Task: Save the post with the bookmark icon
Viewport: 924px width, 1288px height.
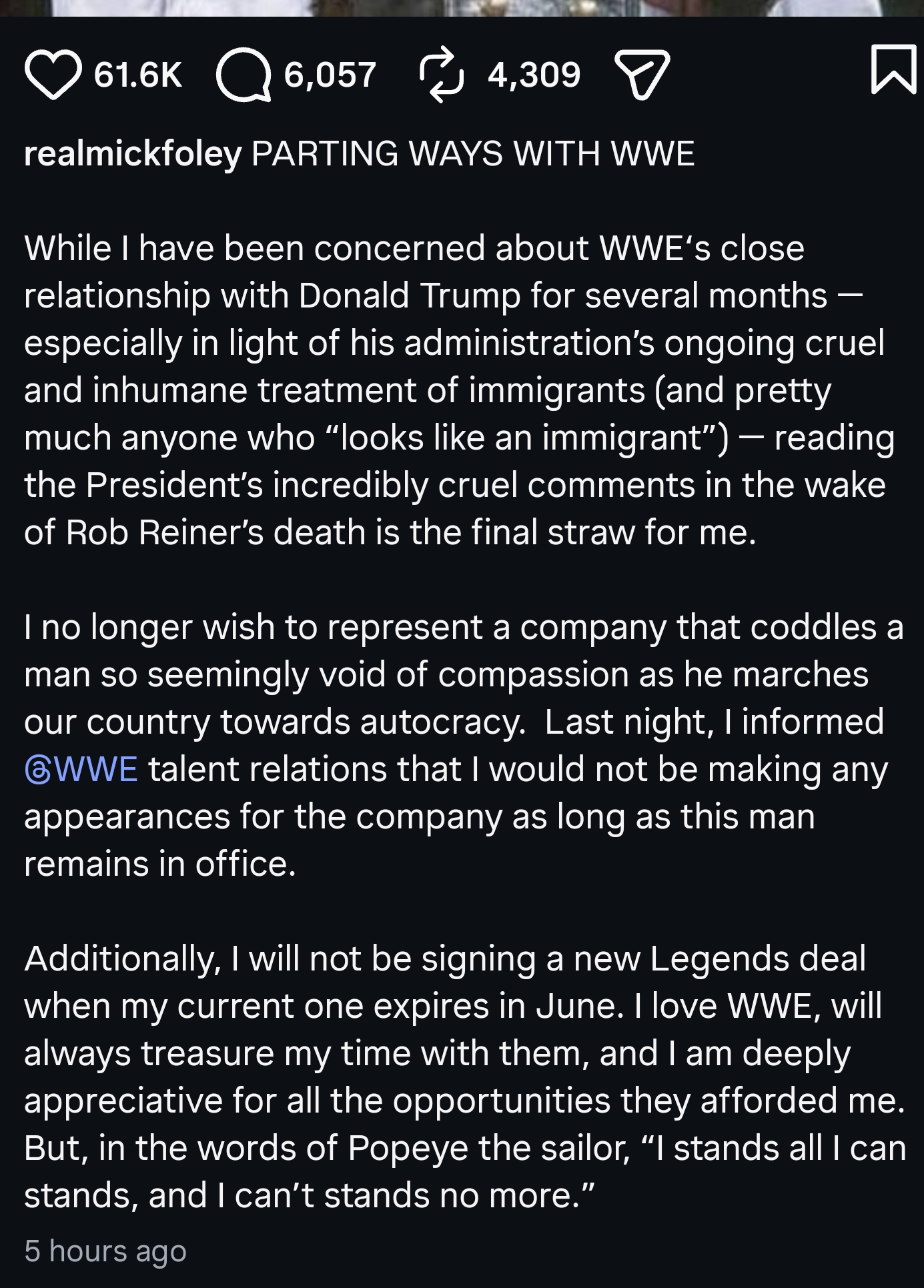Action: pos(893,69)
